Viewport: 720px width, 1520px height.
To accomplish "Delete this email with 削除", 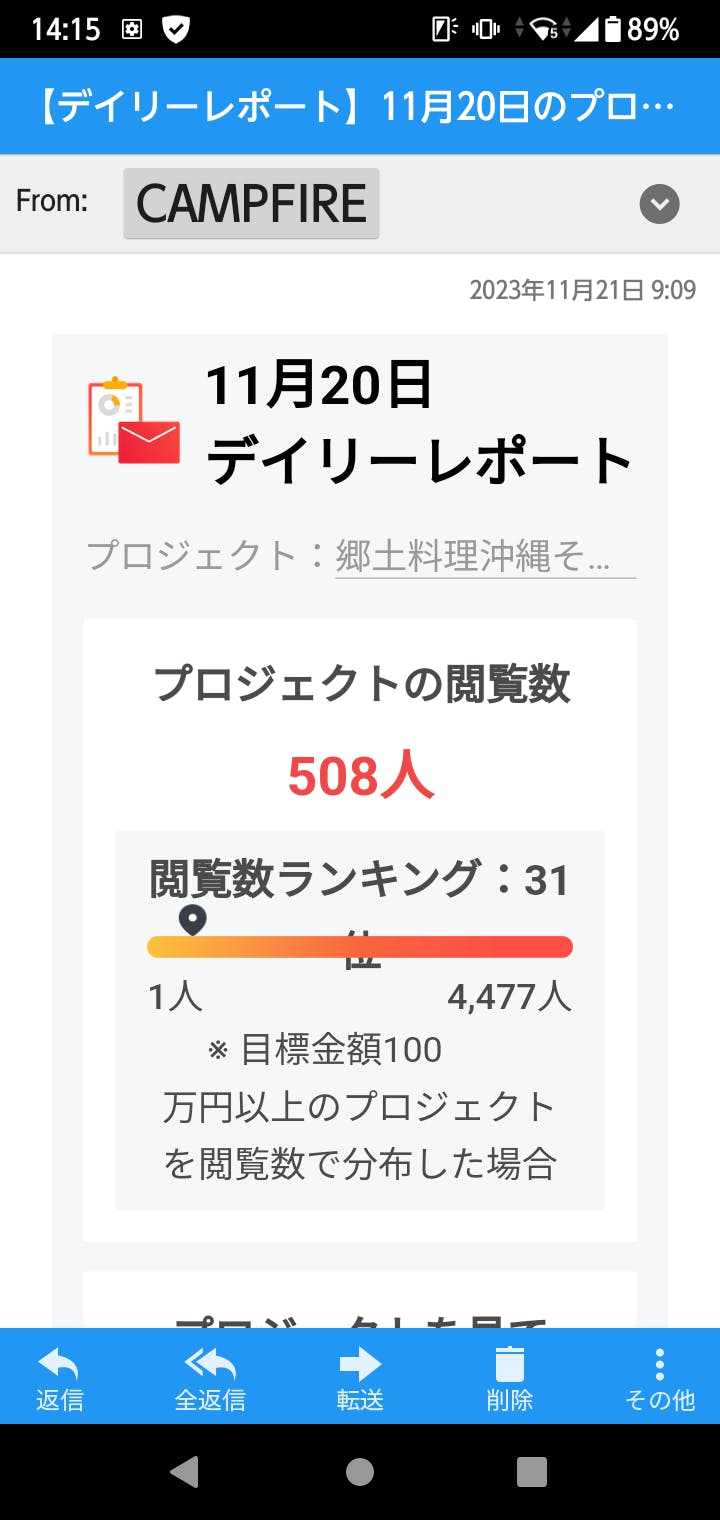I will (509, 1377).
